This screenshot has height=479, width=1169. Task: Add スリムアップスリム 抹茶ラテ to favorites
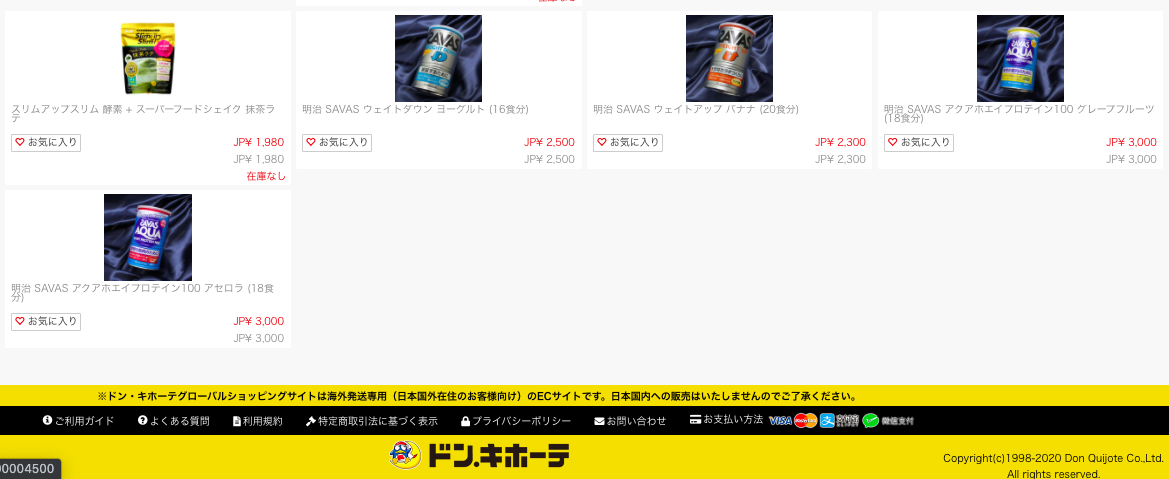coord(46,143)
